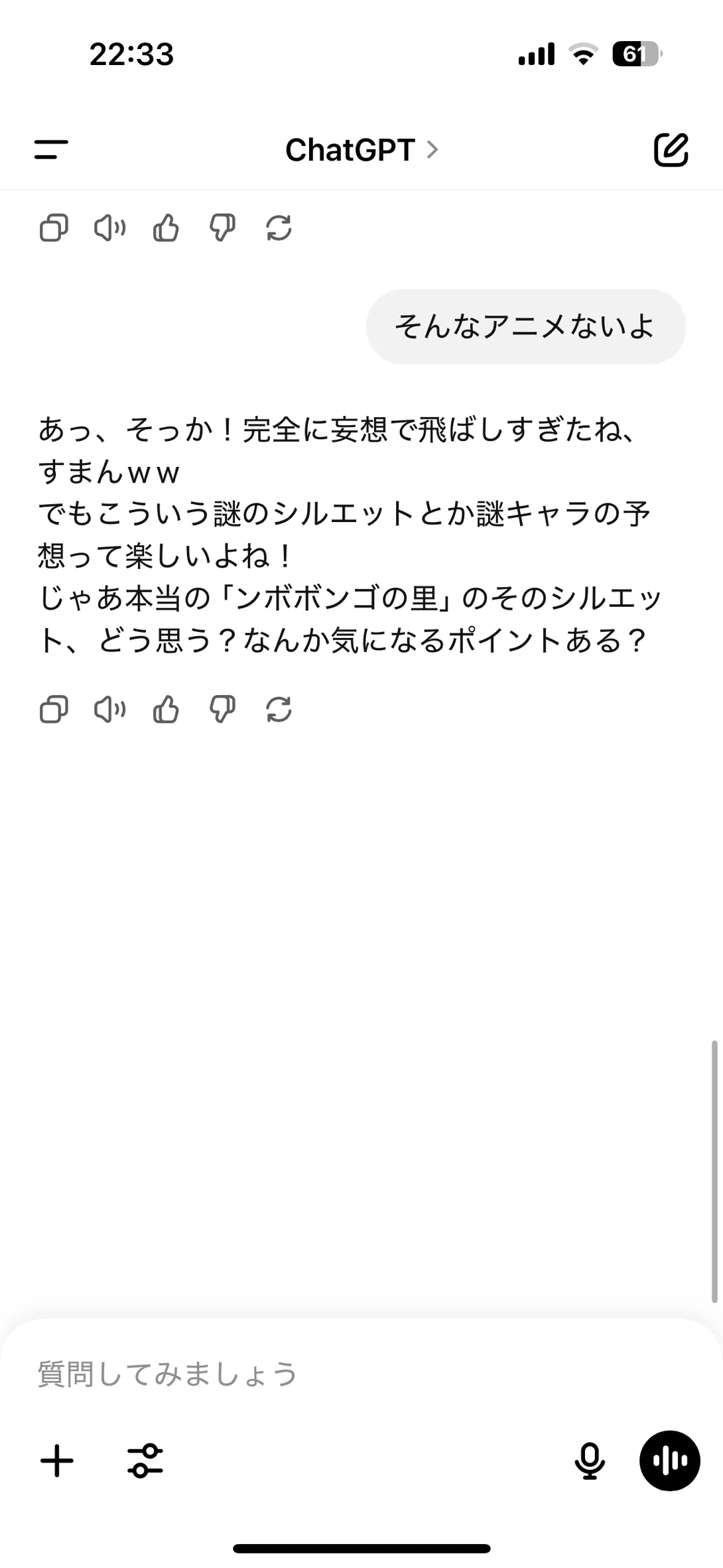Copy the reply ending with ポイントある?
Viewport: 723px width, 1568px height.
(54, 709)
